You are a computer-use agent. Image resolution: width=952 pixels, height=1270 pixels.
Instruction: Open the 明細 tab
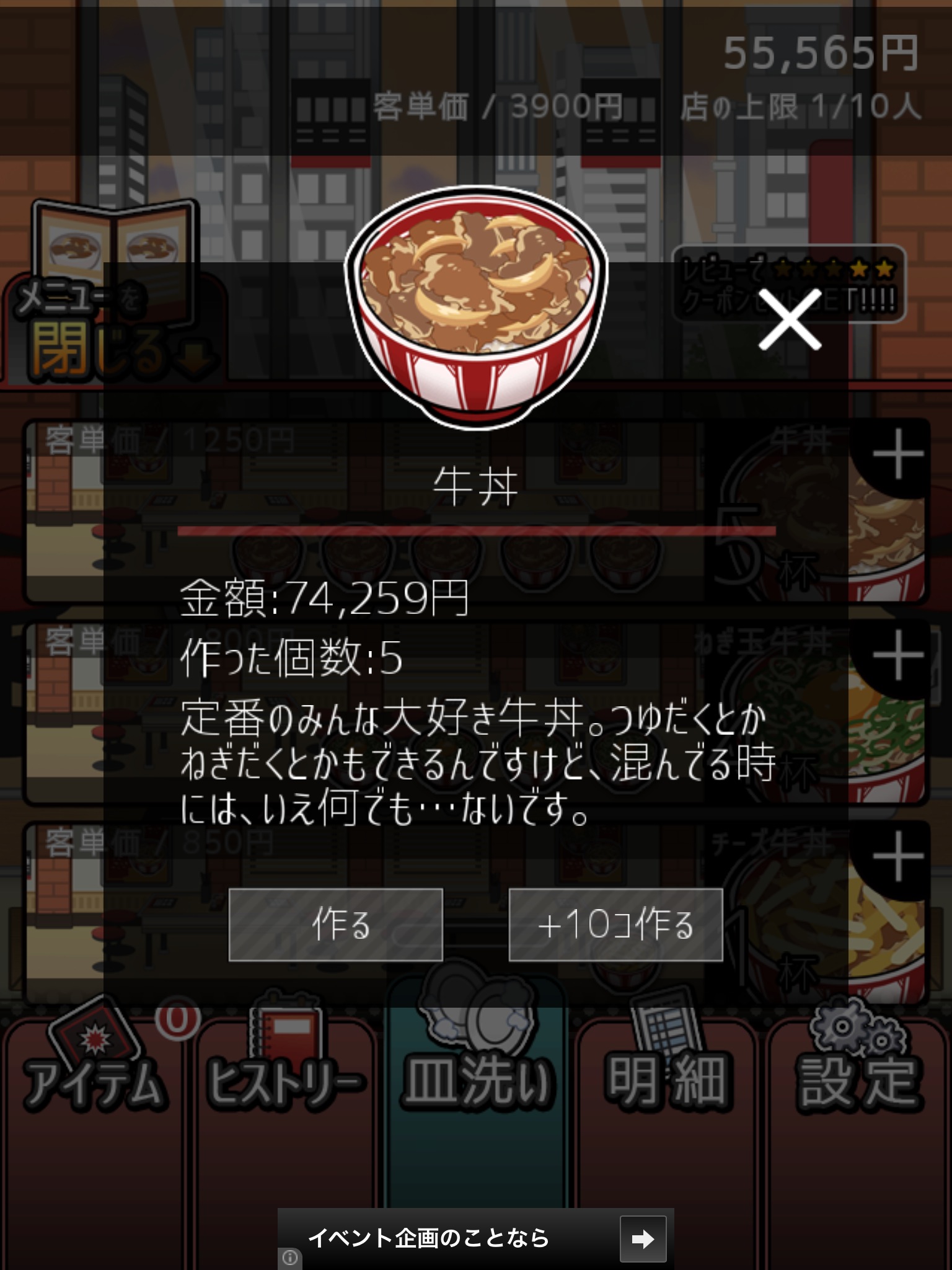[667, 1079]
